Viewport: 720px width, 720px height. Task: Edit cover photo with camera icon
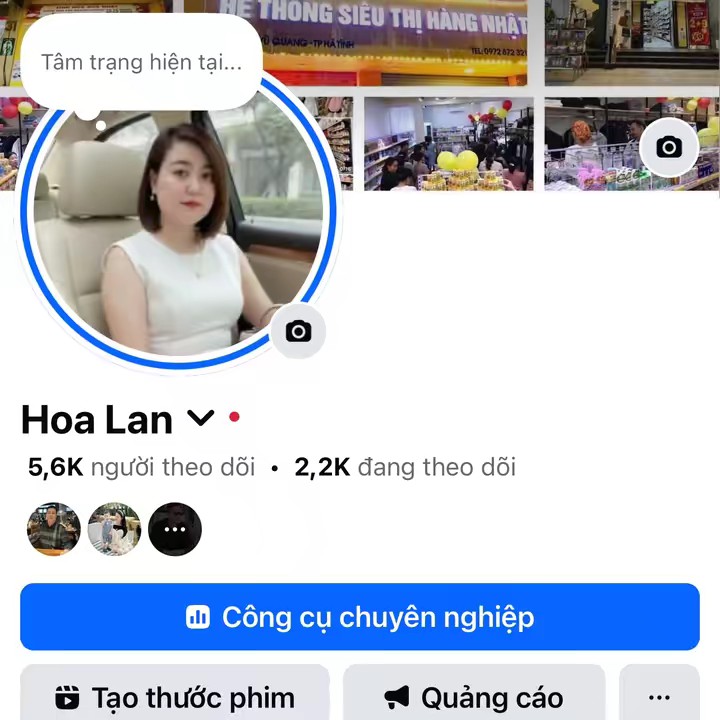pyautogui.click(x=668, y=147)
